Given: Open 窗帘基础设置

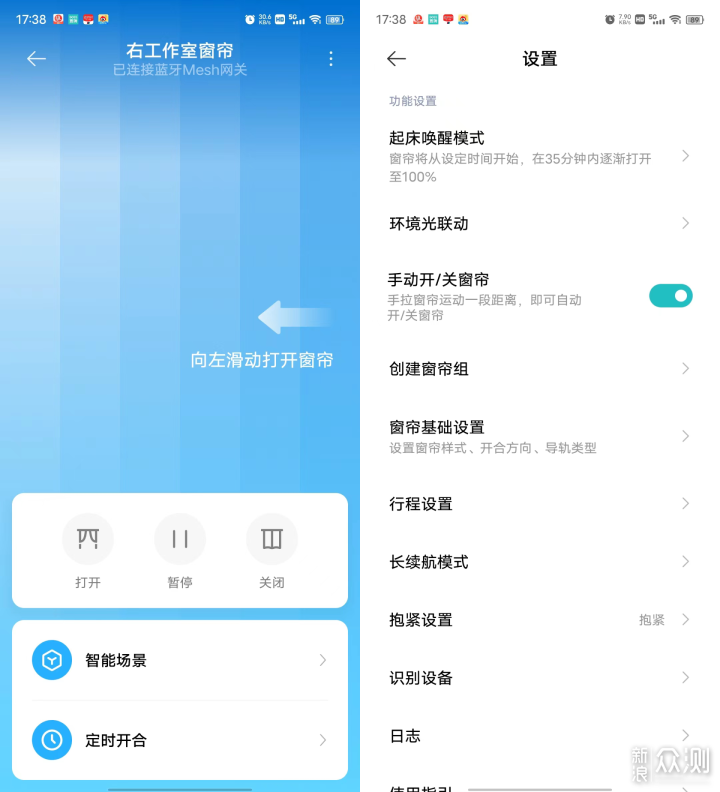Looking at the screenshot, I should [539, 436].
